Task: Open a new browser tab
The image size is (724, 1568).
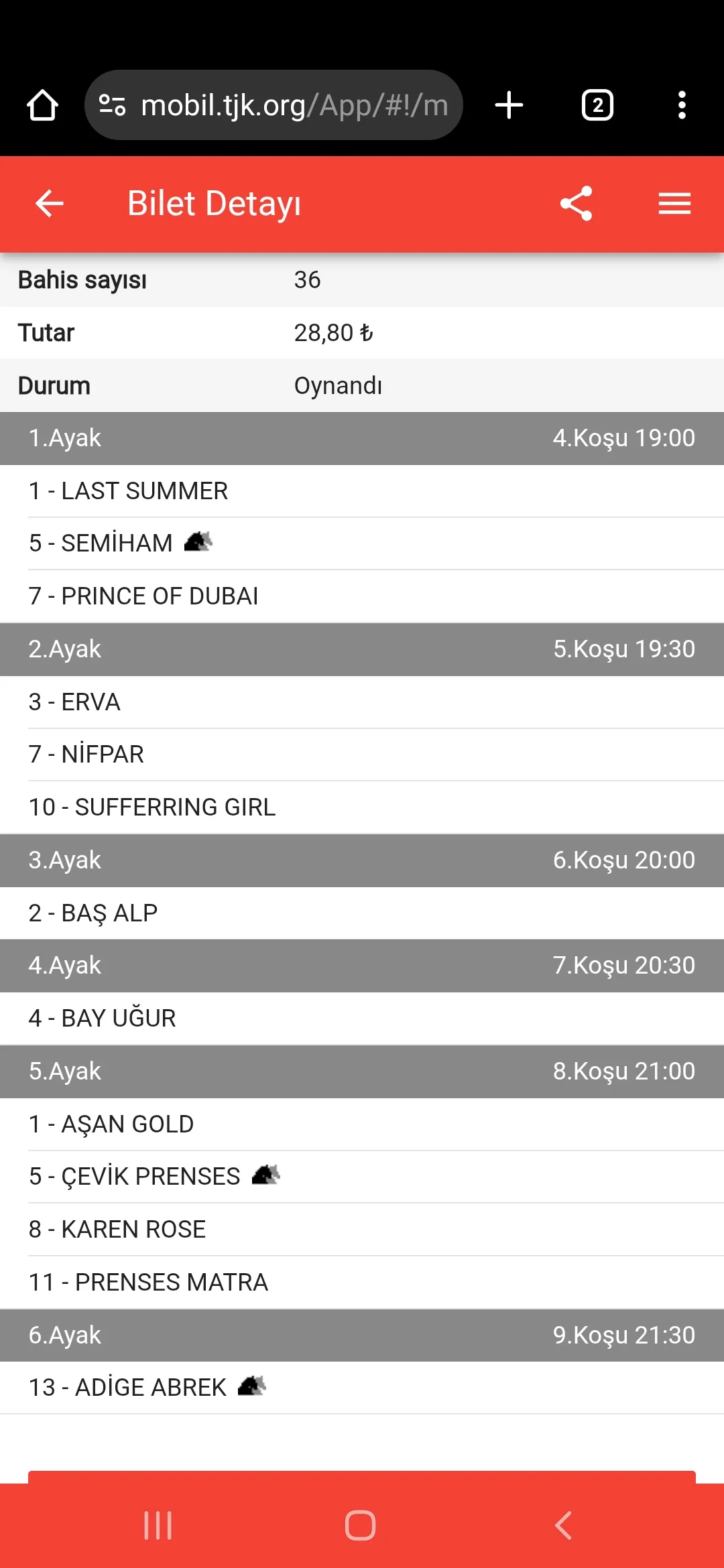Action: coord(509,105)
